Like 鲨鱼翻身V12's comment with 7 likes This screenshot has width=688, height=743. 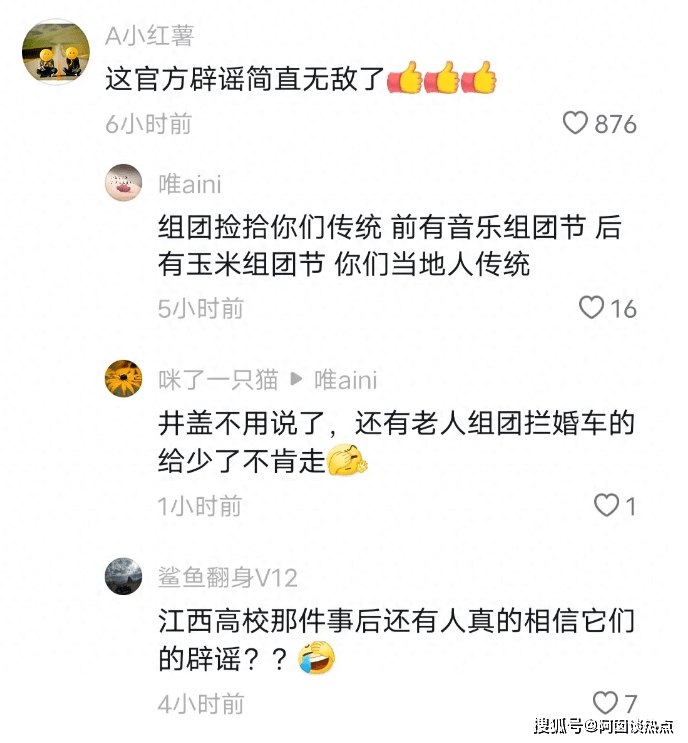click(605, 703)
